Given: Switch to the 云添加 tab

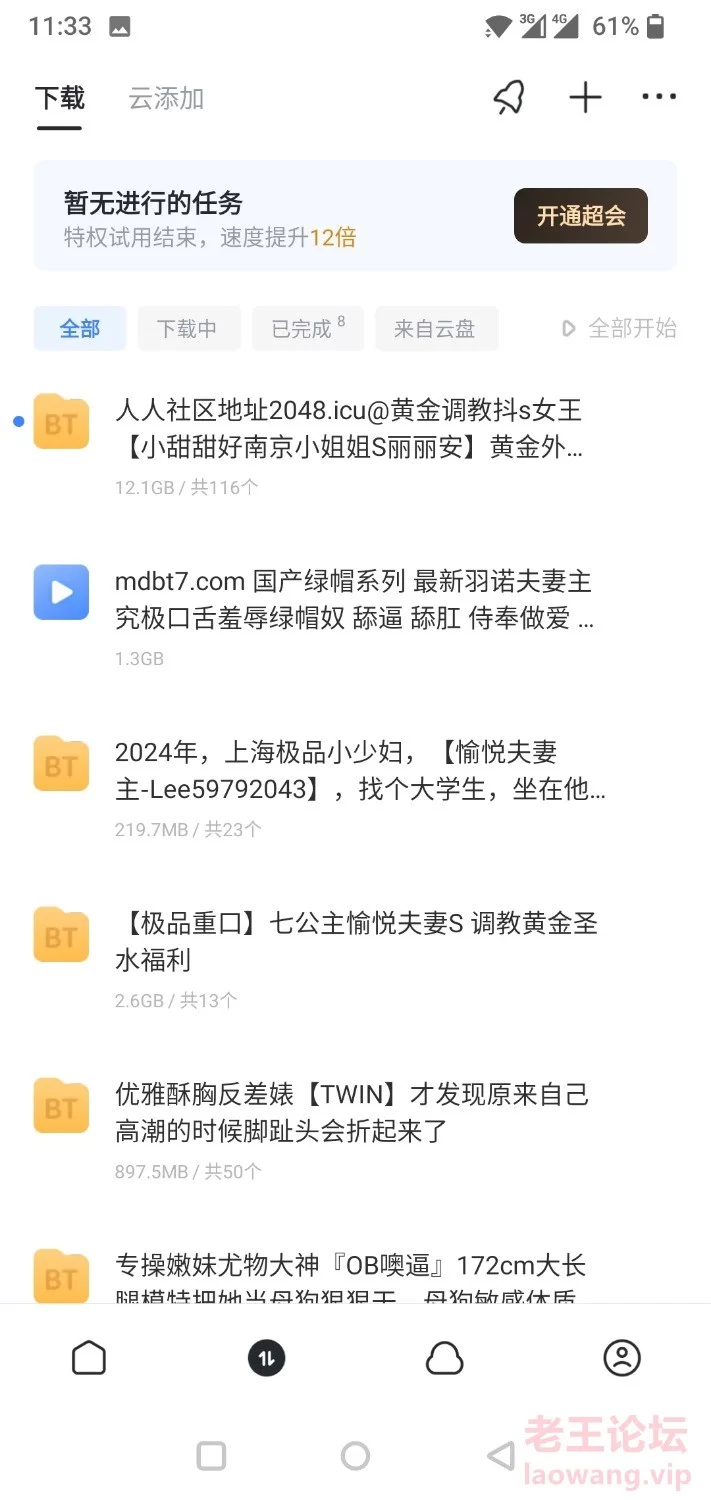Looking at the screenshot, I should (166, 98).
